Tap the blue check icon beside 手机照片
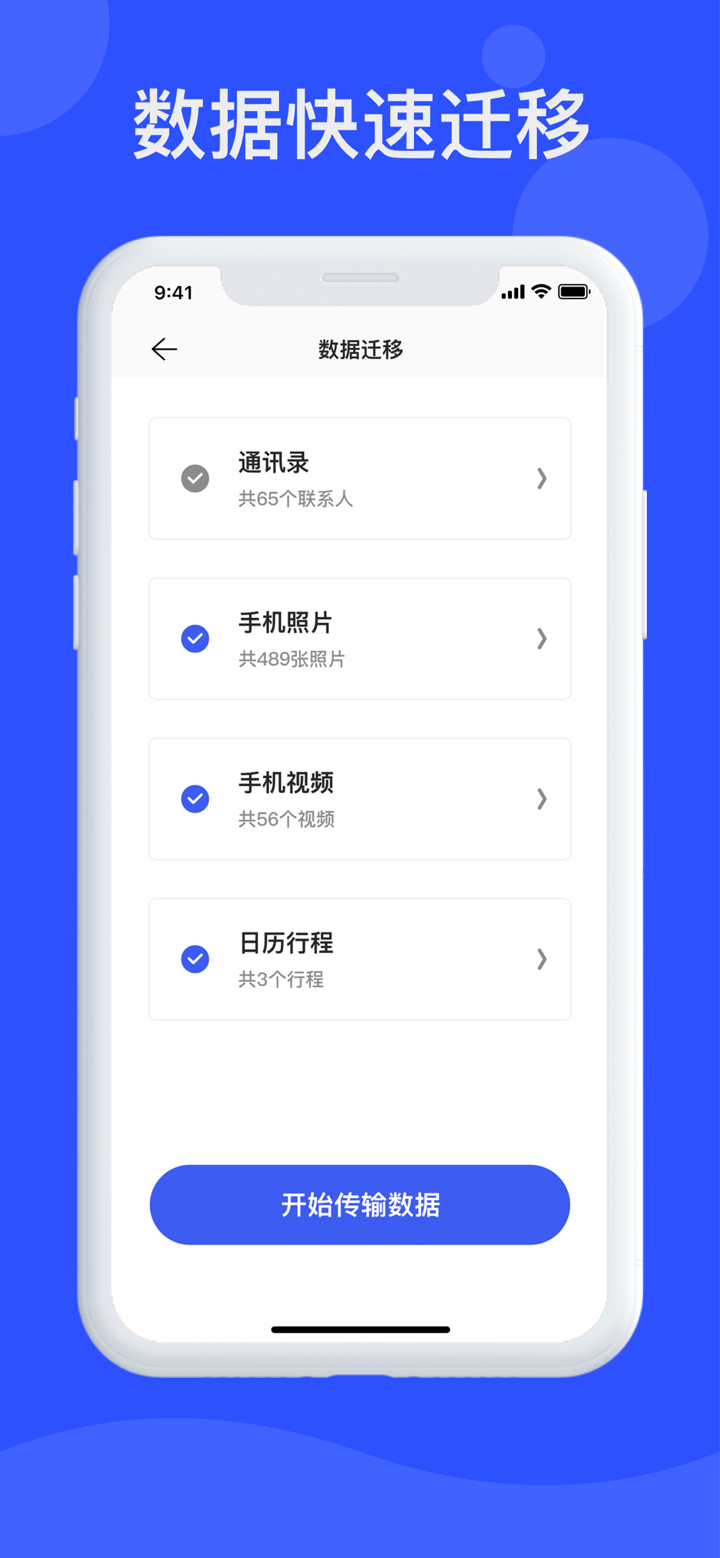 [195, 638]
